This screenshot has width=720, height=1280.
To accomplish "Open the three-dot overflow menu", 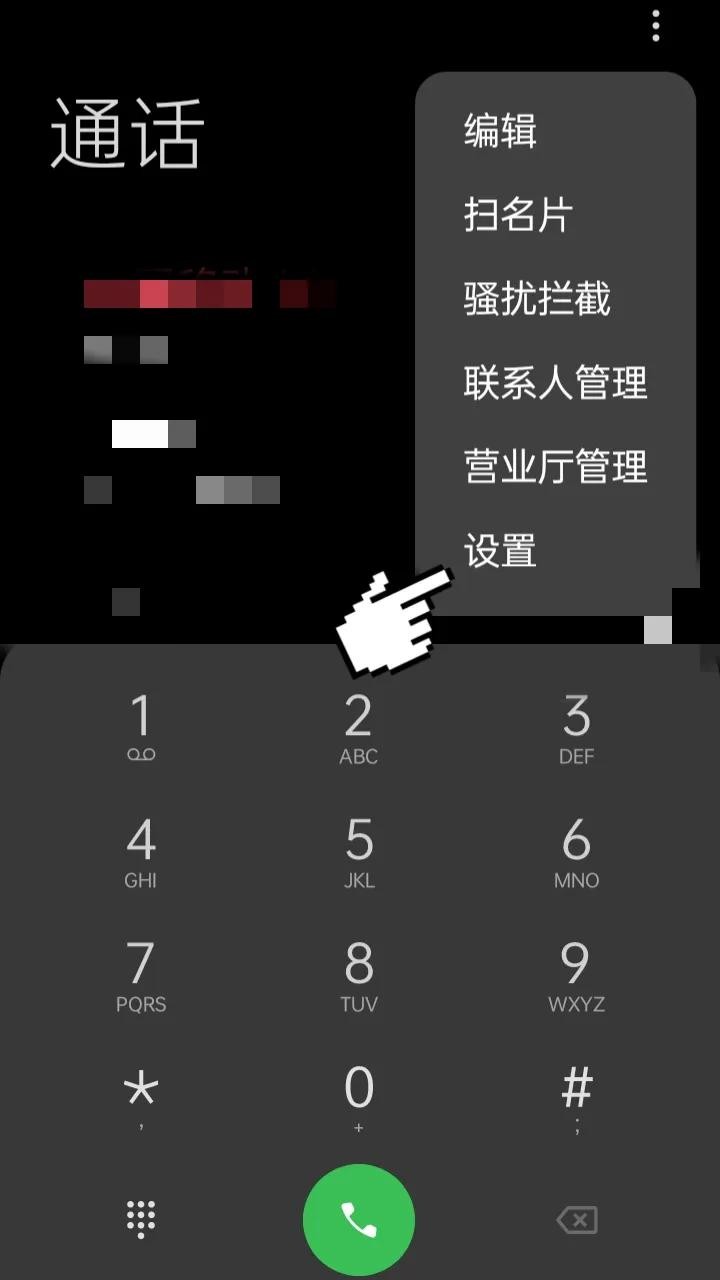I will 656,26.
